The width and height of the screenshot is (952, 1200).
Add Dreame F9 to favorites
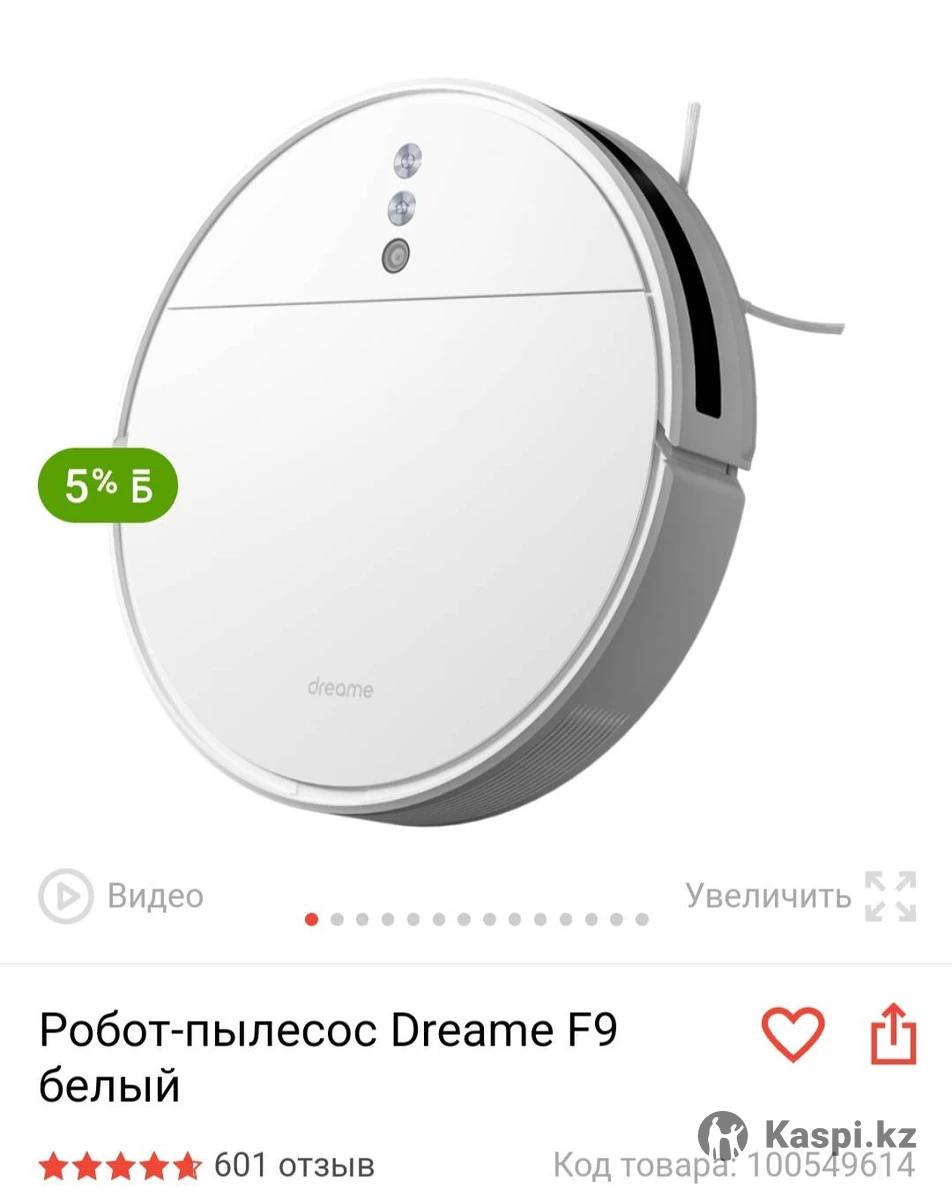(793, 1034)
